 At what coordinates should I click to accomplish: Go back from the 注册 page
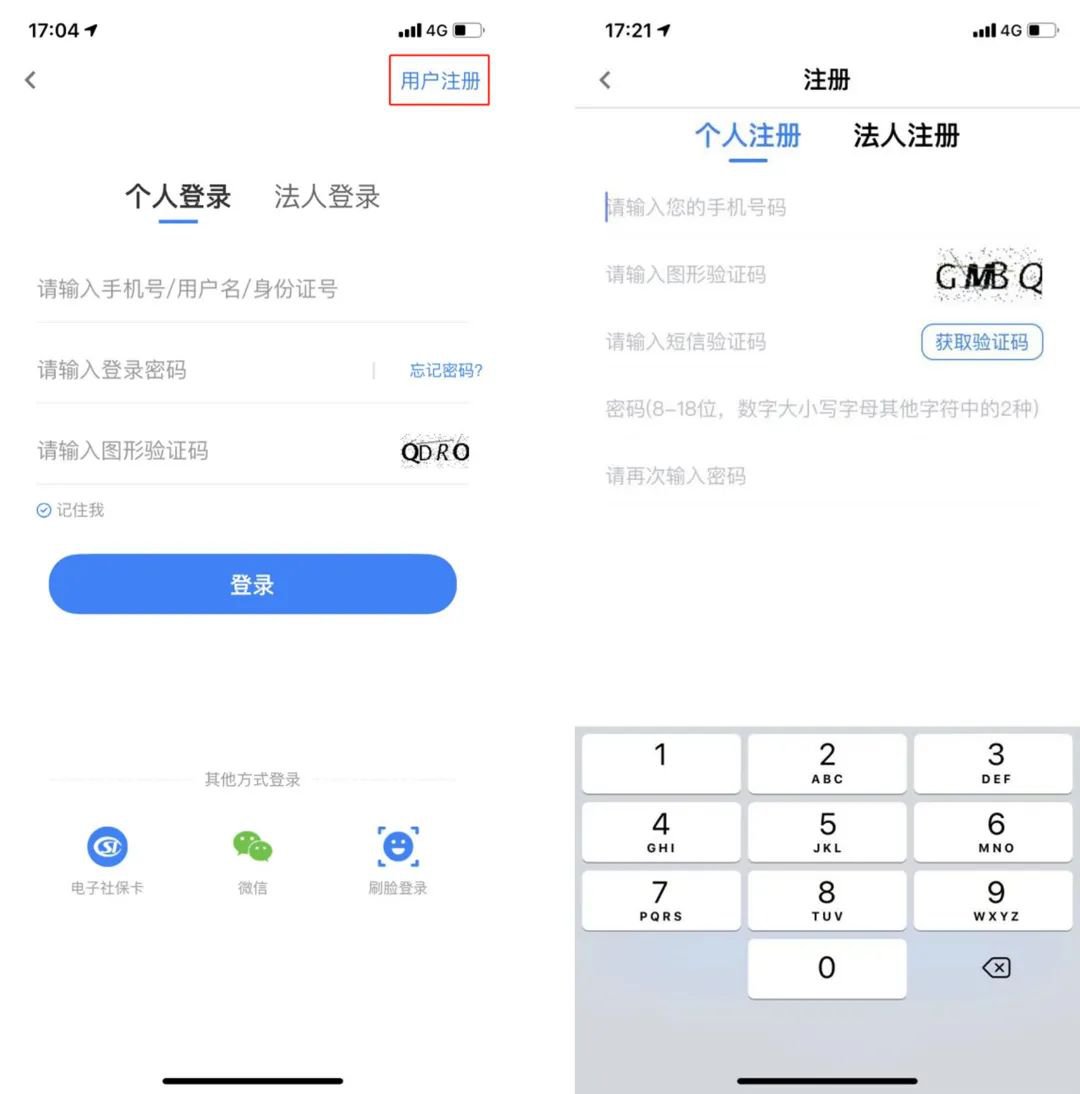tap(605, 80)
